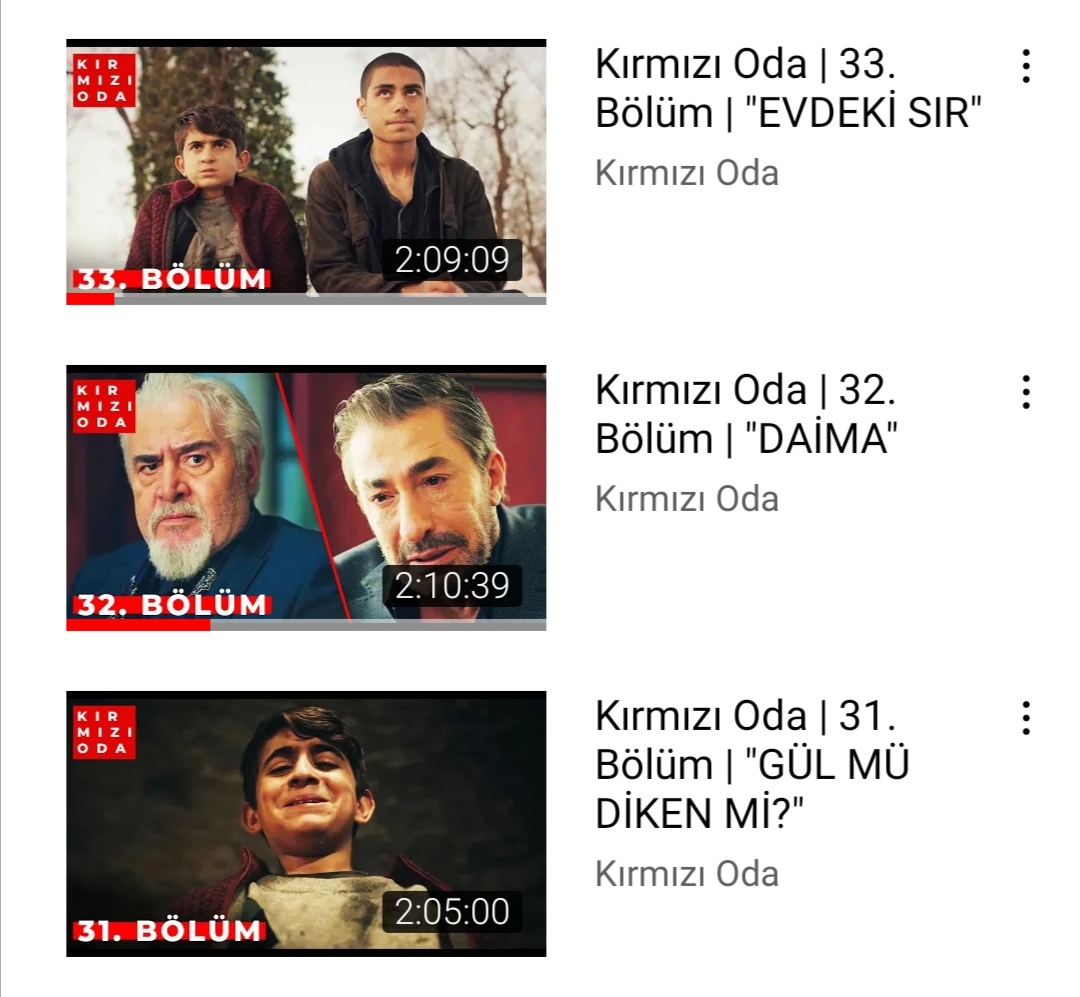This screenshot has height=997, width=1080.
Task: Open the "DAİMA" video title
Action: 745,415
